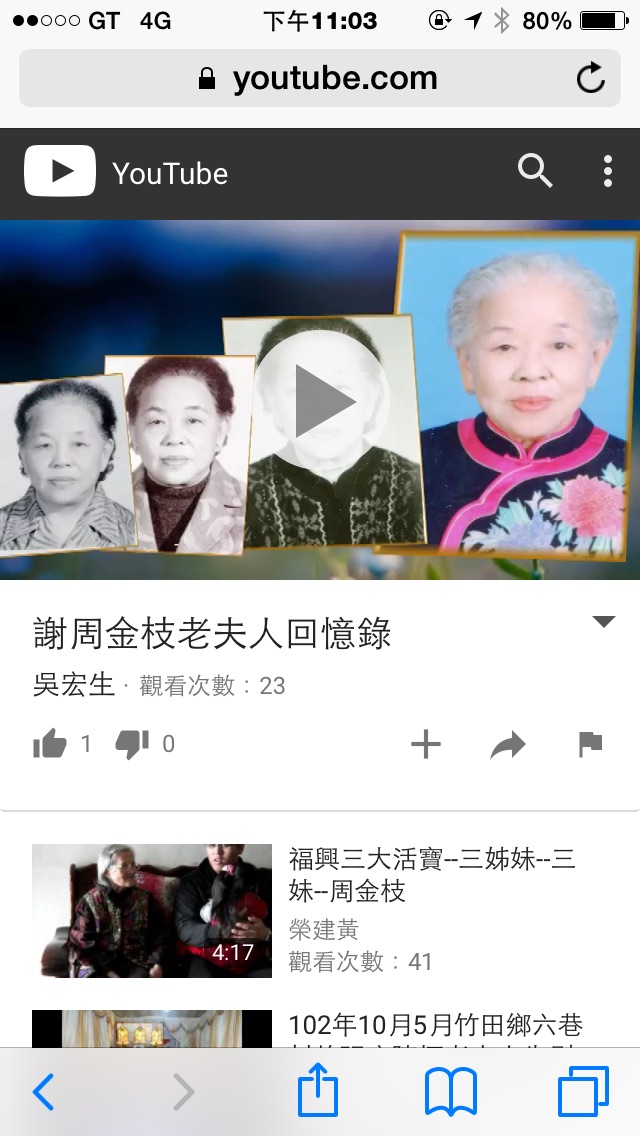This screenshot has height=1136, width=640.
Task: Share this video via the arrow icon
Action: pyautogui.click(x=508, y=744)
